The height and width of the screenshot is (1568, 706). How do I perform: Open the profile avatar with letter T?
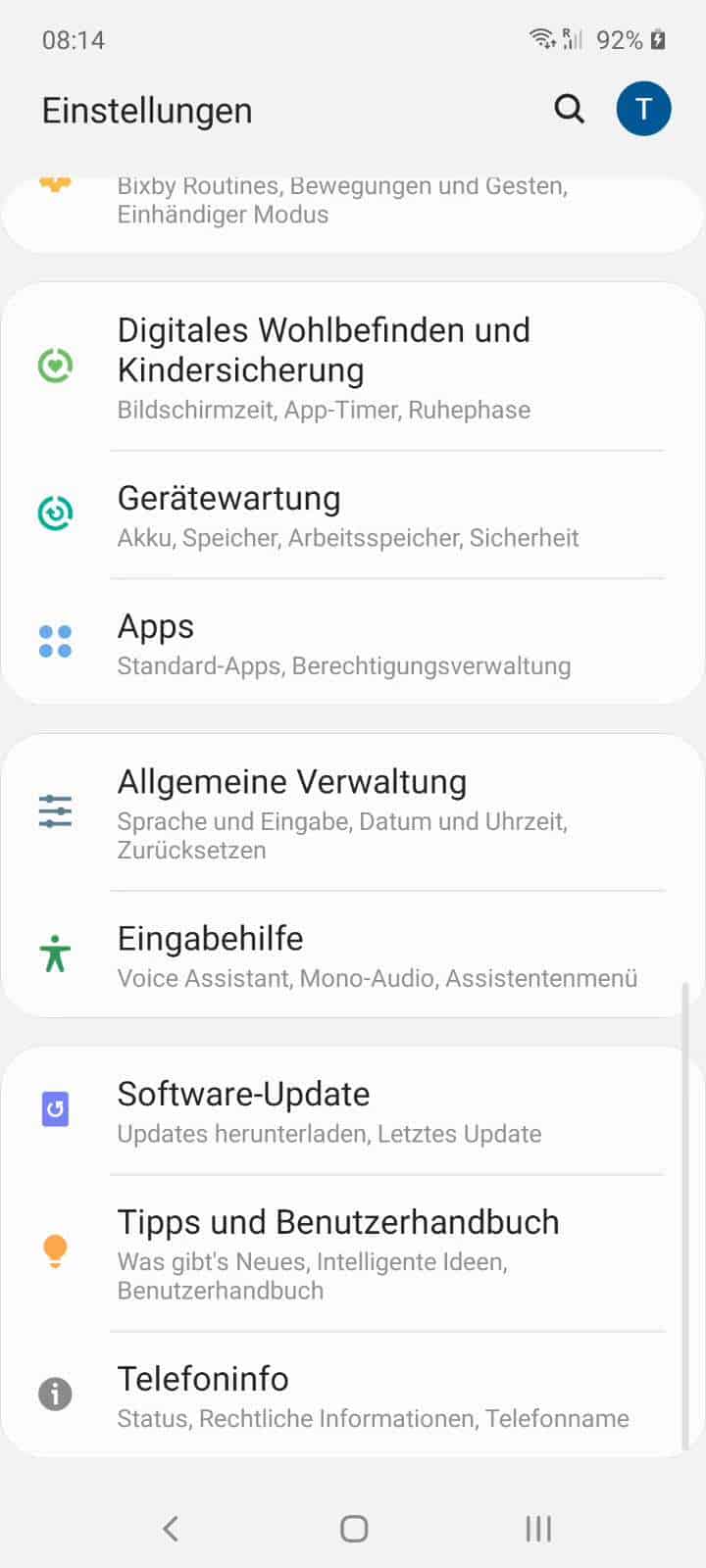click(x=643, y=108)
